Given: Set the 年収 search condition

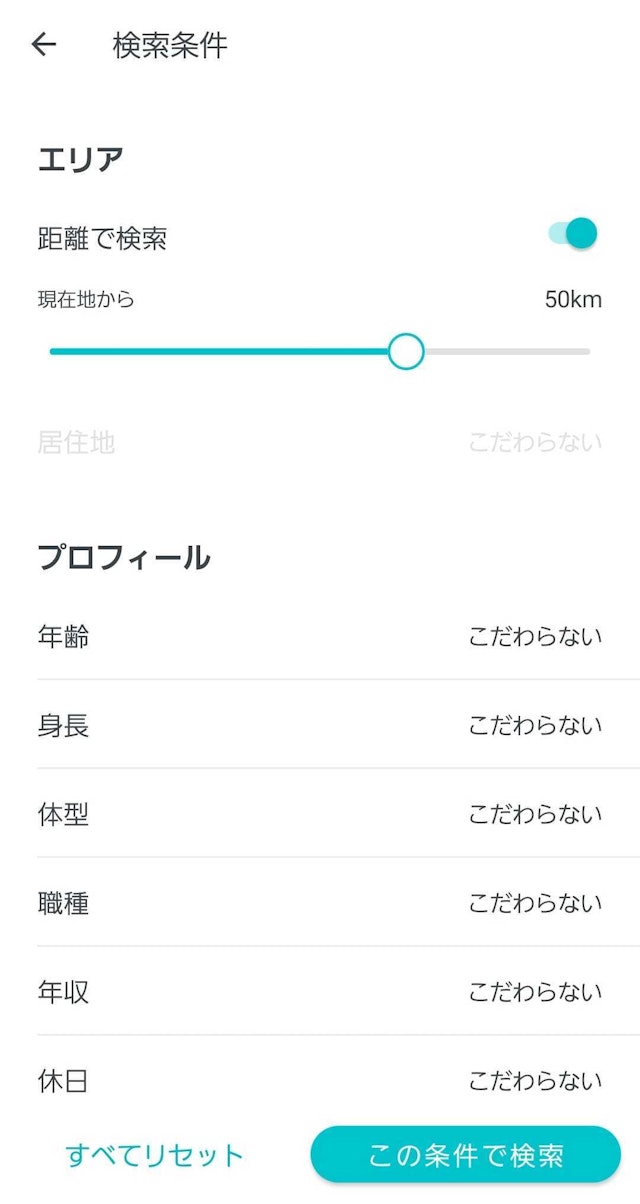Looking at the screenshot, I should coord(320,992).
